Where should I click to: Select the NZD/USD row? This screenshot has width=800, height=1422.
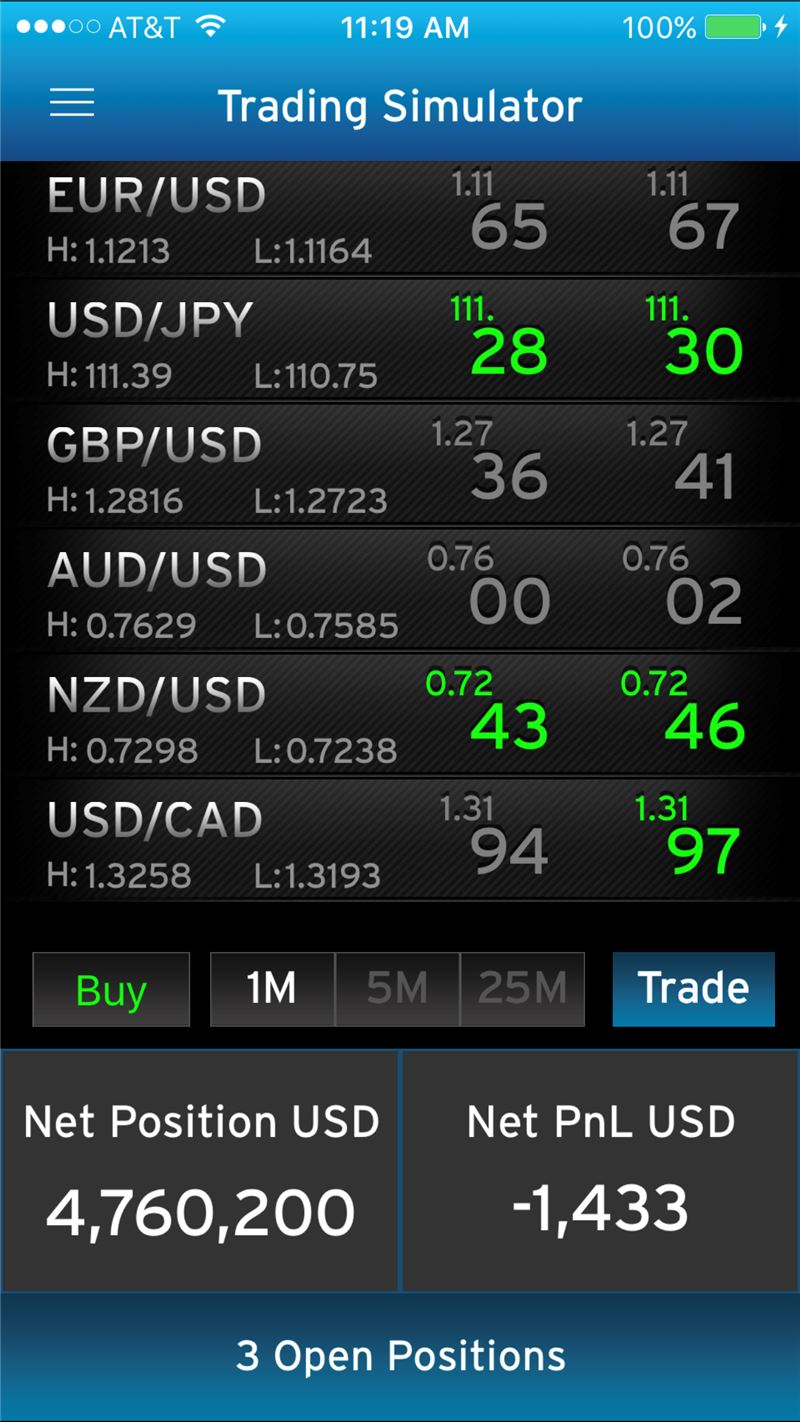coord(400,715)
